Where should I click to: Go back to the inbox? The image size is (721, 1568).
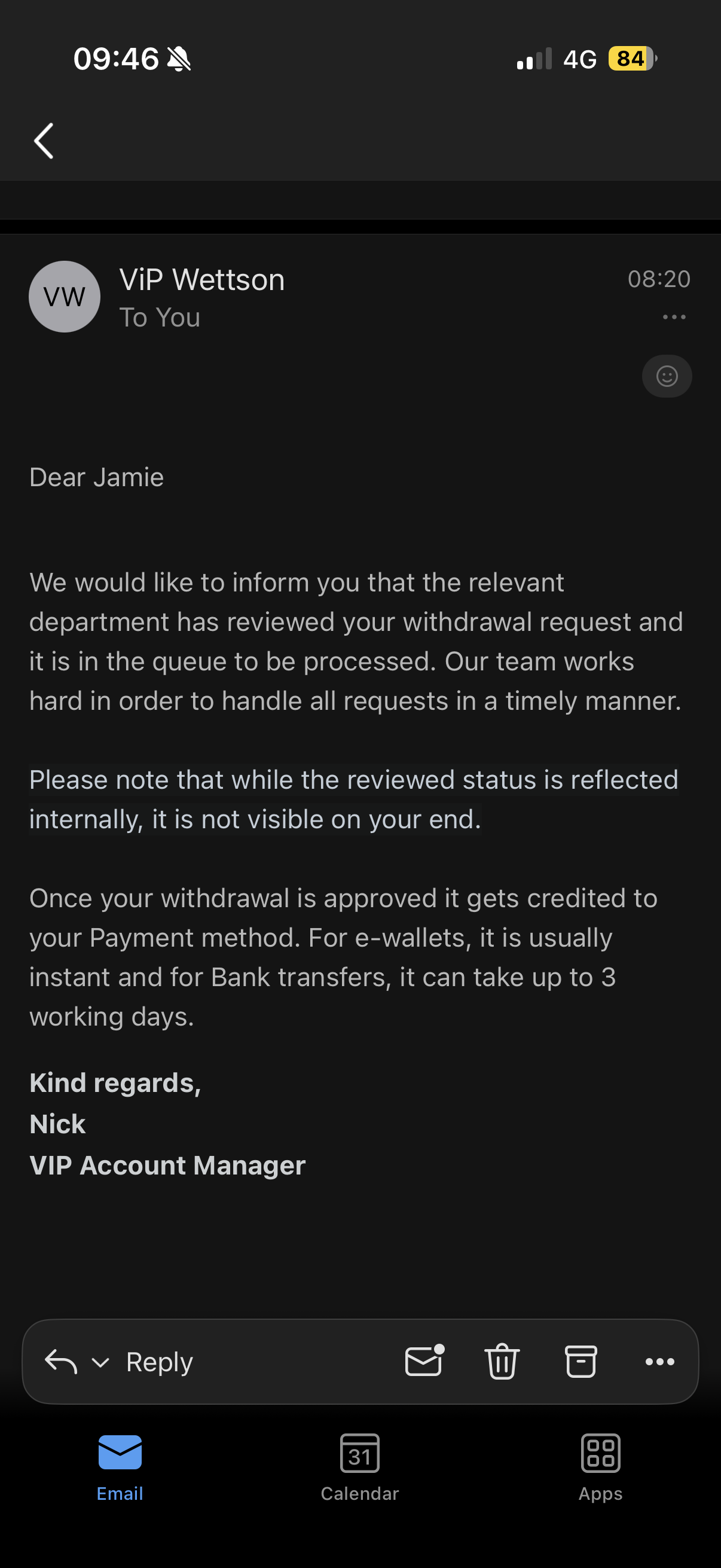44,141
